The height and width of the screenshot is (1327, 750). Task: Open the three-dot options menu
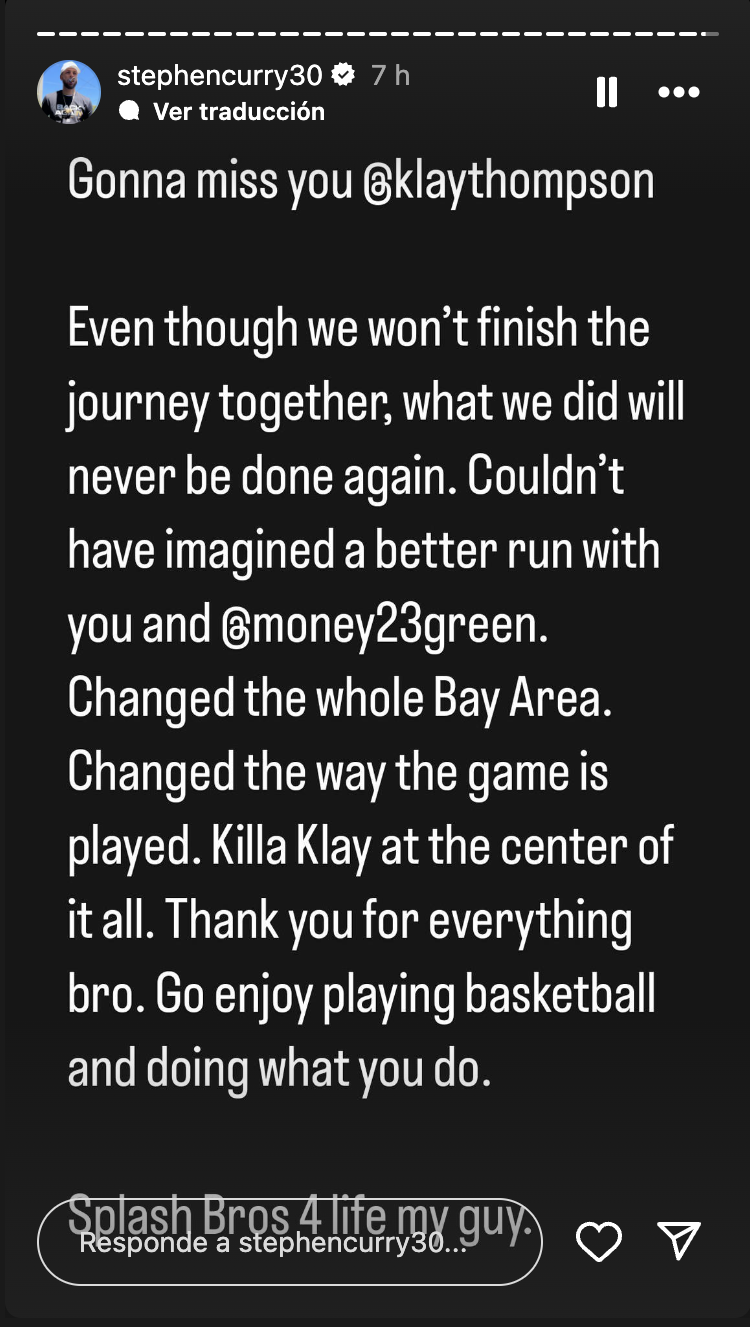(679, 93)
